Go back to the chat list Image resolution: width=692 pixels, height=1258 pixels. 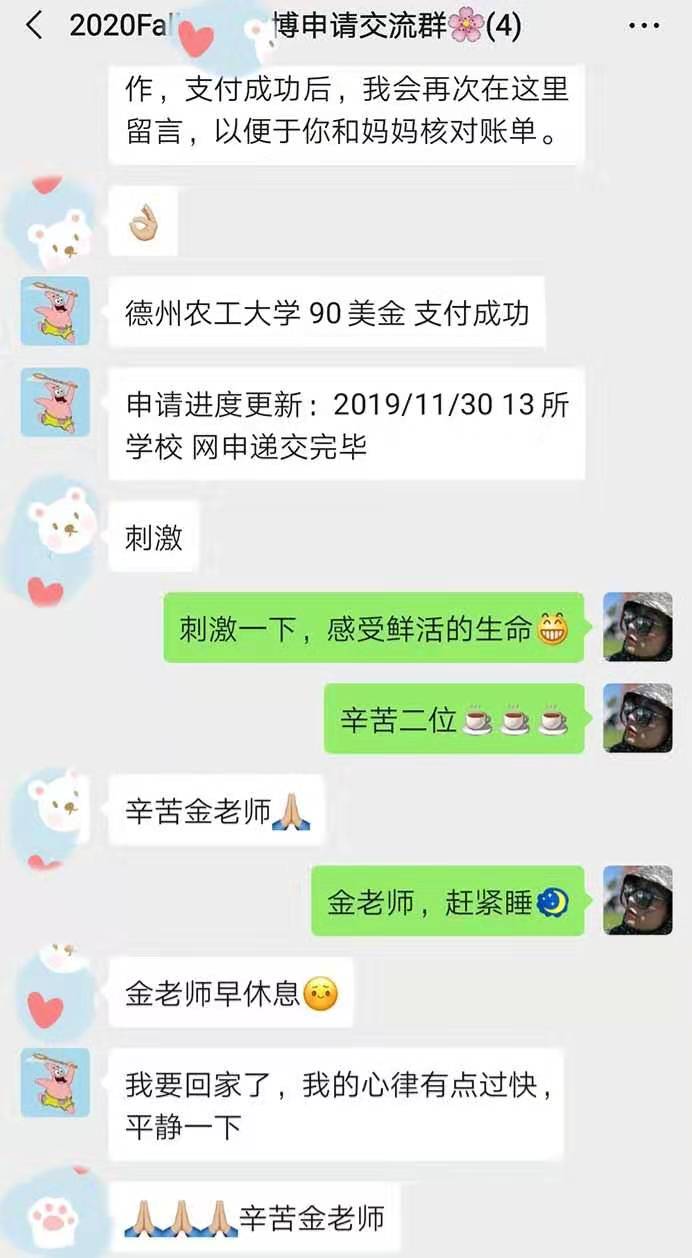pyautogui.click(x=34, y=26)
